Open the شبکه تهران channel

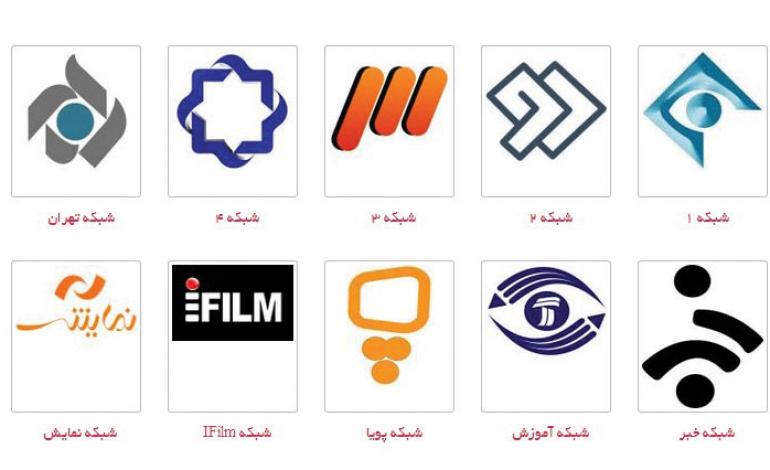pos(76,121)
